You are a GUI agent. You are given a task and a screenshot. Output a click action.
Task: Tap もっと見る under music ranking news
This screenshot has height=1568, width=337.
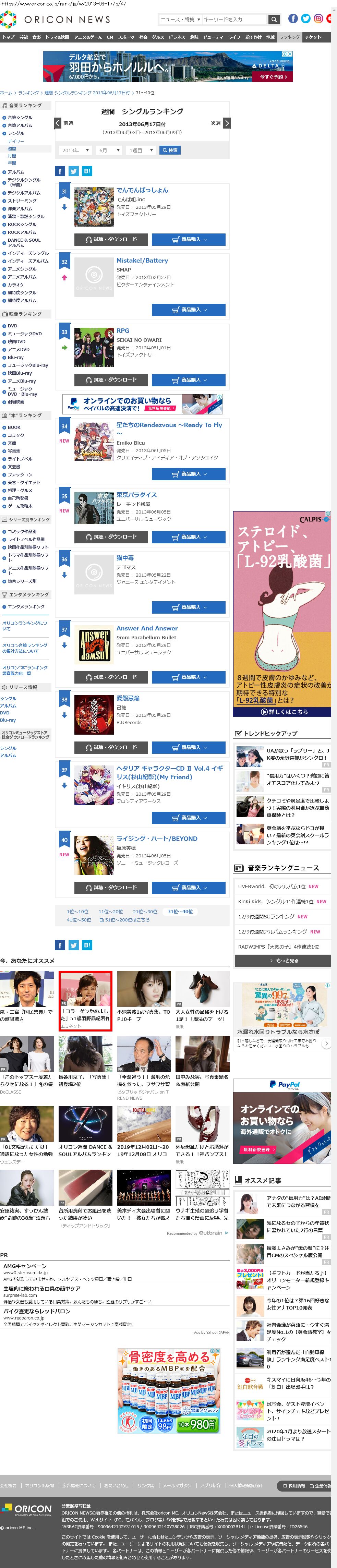pos(283,961)
